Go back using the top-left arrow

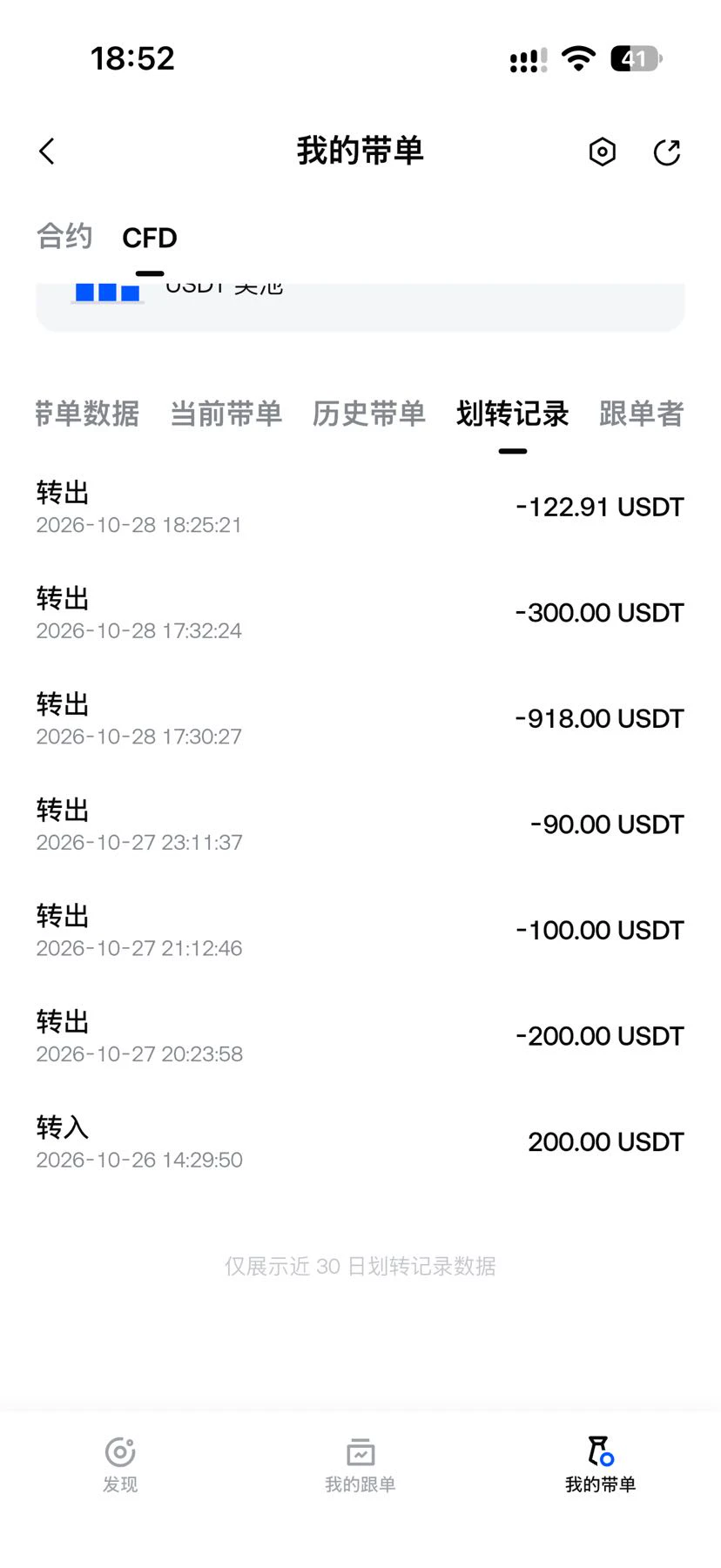(47, 151)
